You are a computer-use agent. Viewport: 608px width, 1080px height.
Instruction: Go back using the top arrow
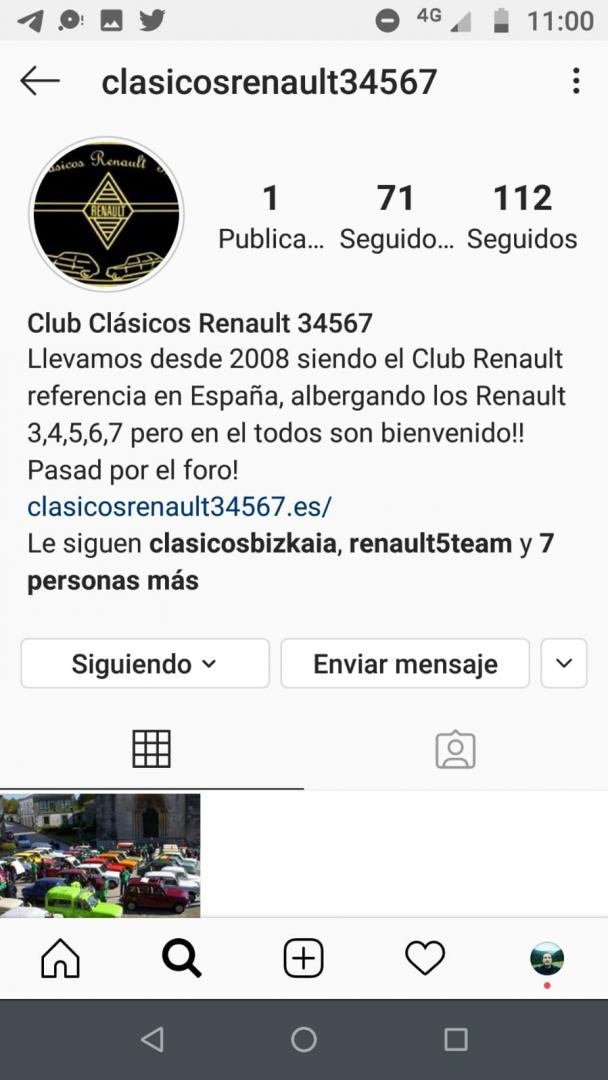[40, 81]
